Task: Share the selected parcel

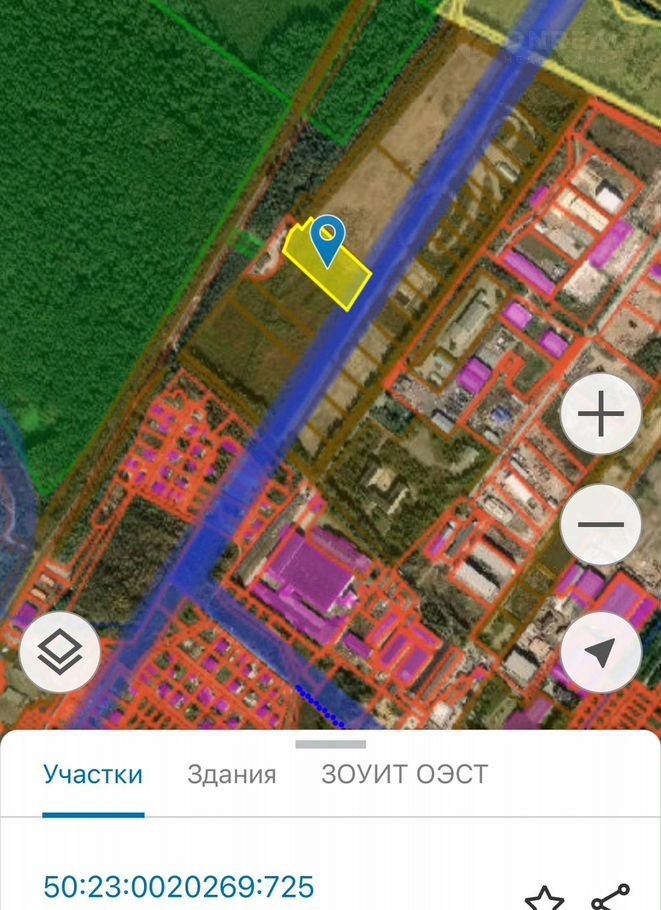Action: click(x=610, y=897)
